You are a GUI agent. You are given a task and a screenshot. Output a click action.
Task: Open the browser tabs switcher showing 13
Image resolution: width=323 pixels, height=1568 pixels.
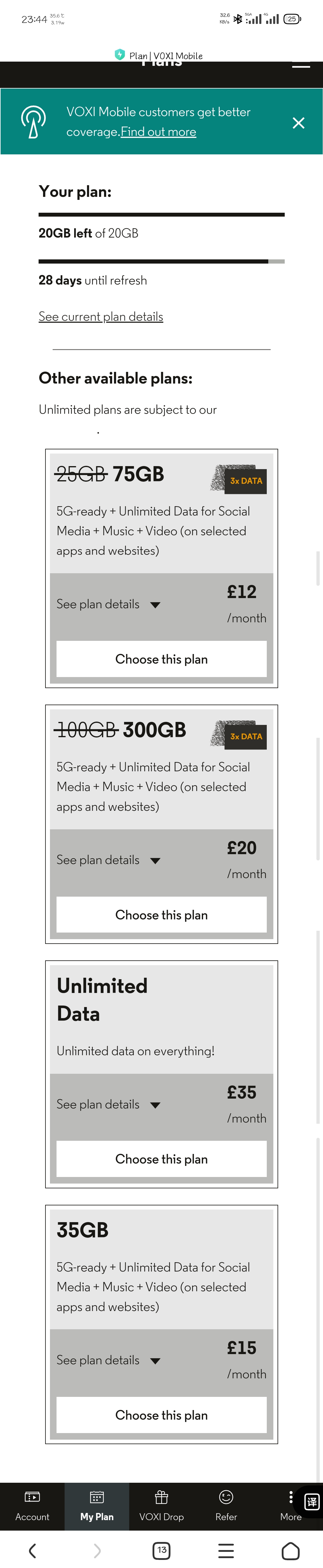tap(161, 1550)
